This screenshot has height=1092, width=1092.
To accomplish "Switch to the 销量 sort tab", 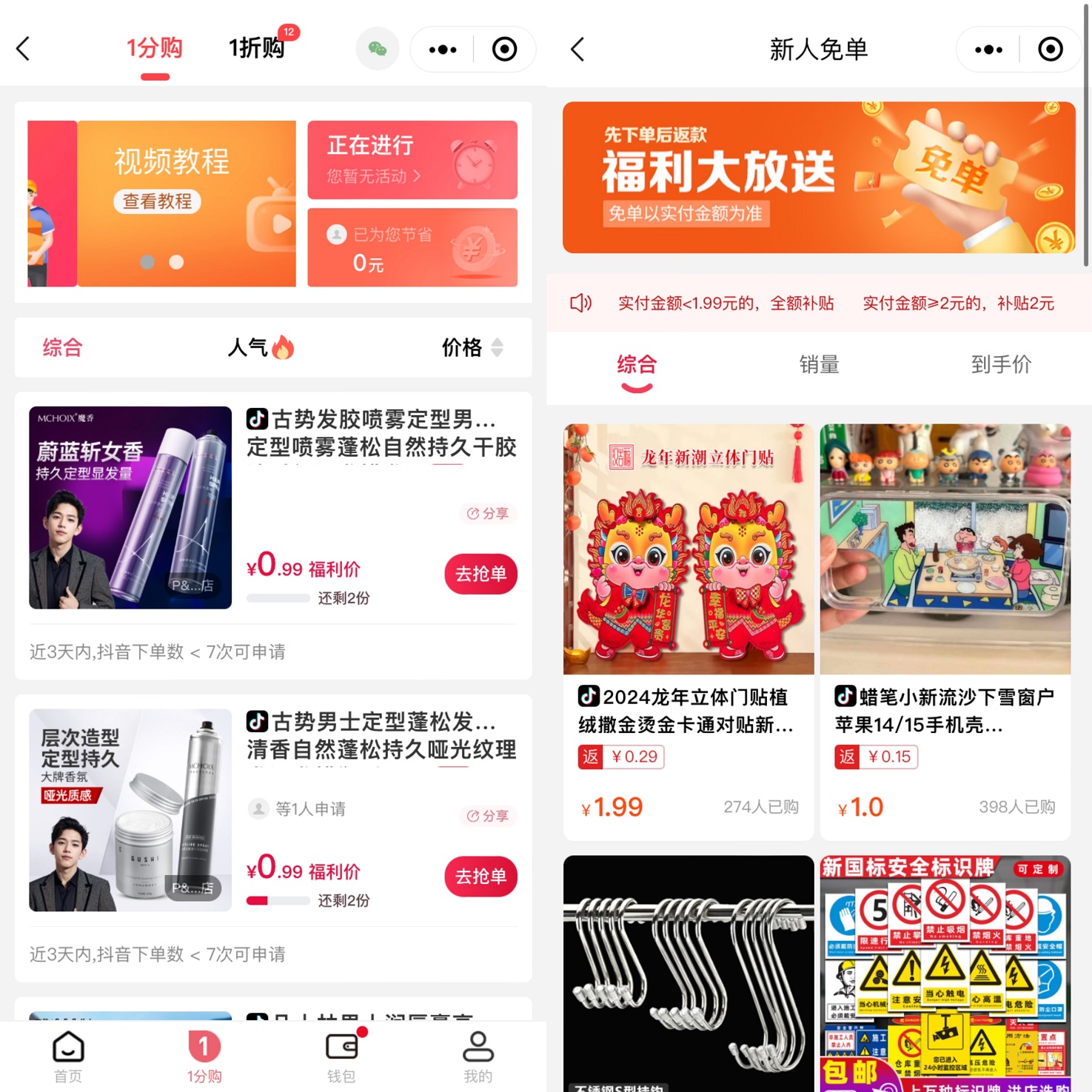I will click(819, 364).
